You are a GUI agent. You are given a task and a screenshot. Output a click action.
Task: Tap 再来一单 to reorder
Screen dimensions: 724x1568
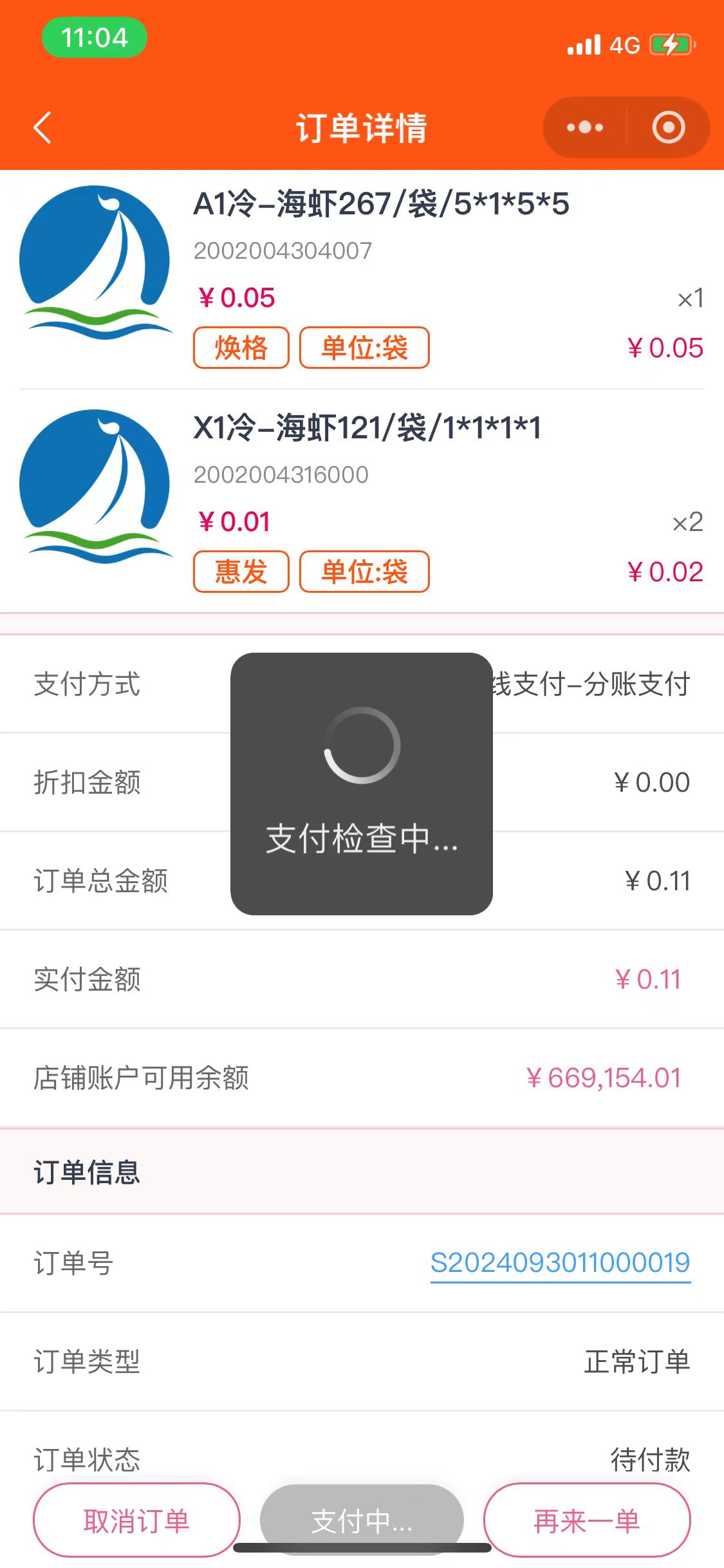[x=587, y=1520]
